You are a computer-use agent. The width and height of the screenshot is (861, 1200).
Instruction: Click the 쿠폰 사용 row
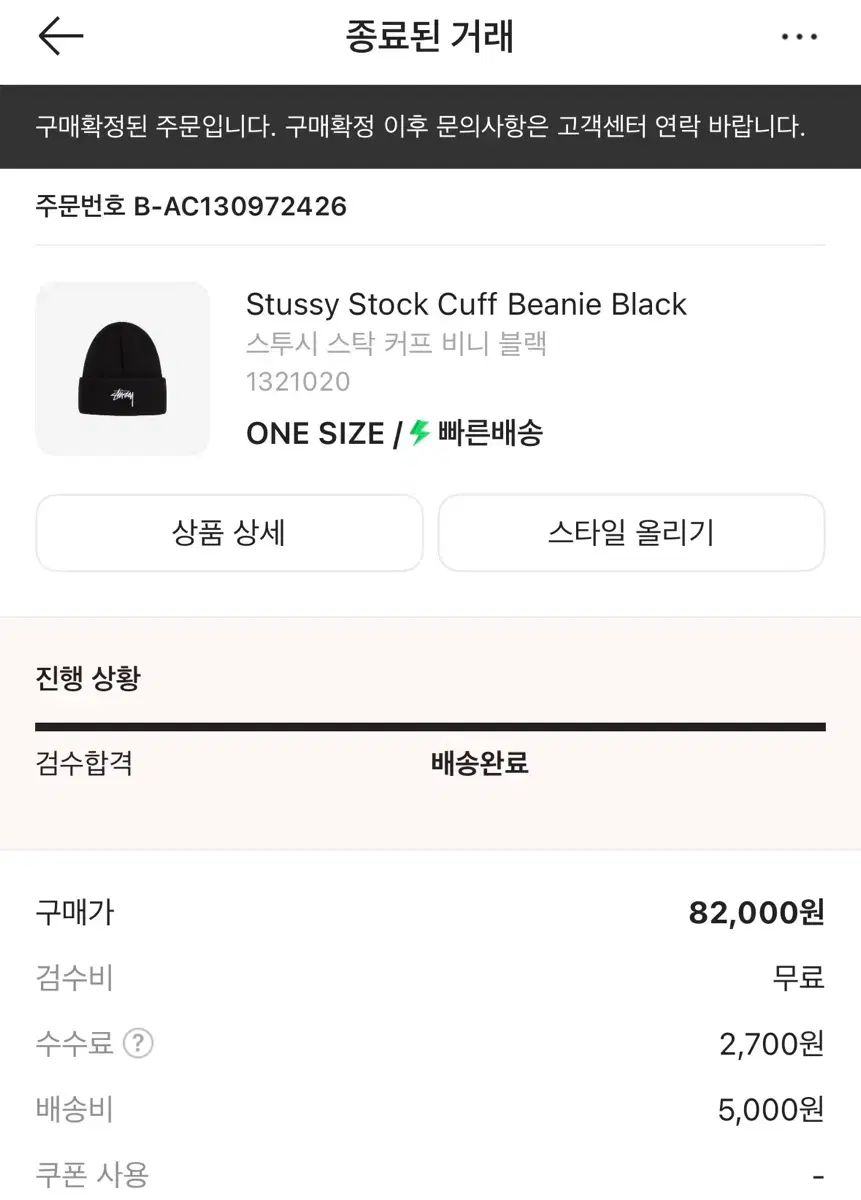tap(89, 1175)
